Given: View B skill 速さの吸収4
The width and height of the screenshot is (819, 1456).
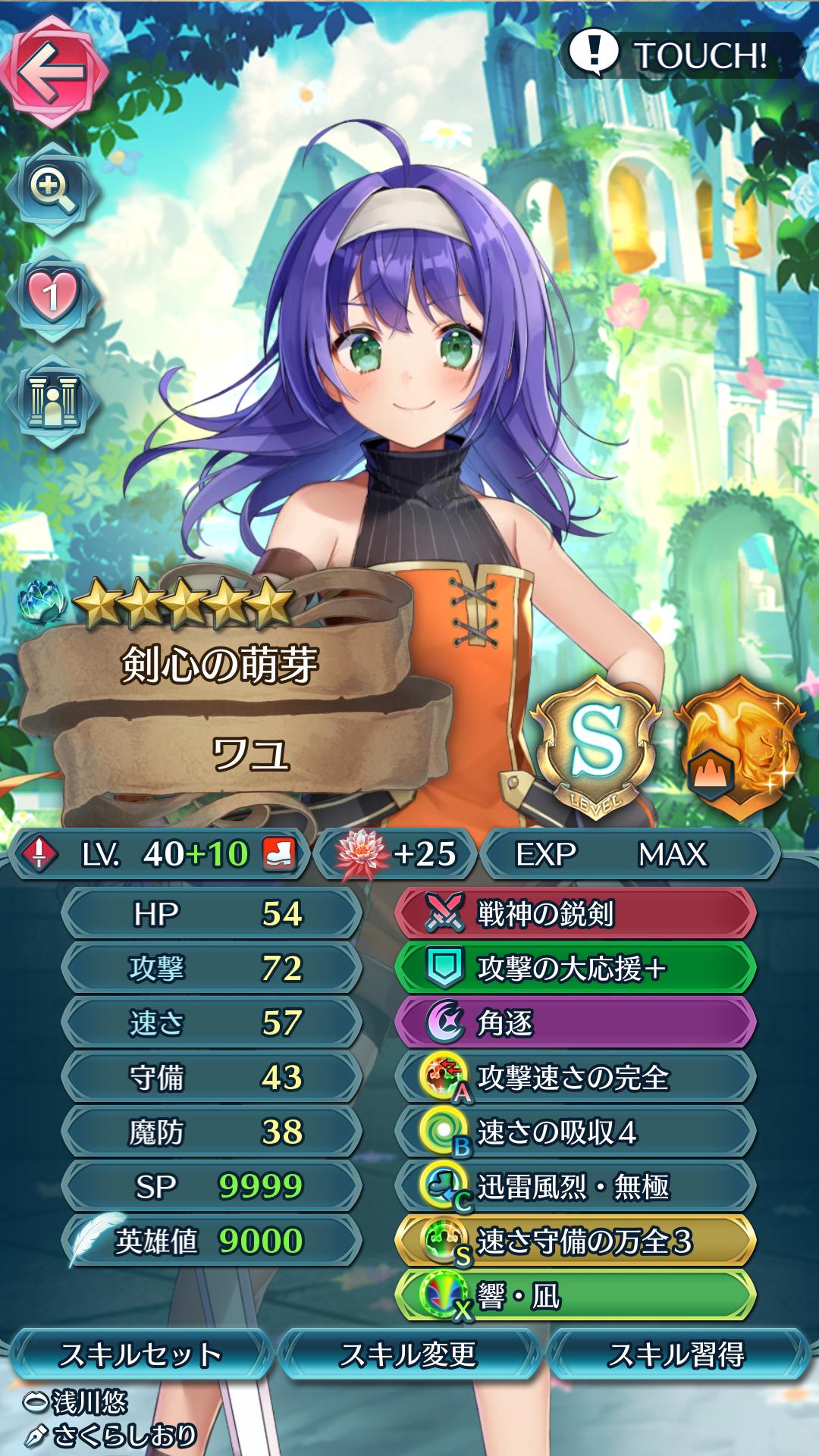Looking at the screenshot, I should pos(575,1132).
